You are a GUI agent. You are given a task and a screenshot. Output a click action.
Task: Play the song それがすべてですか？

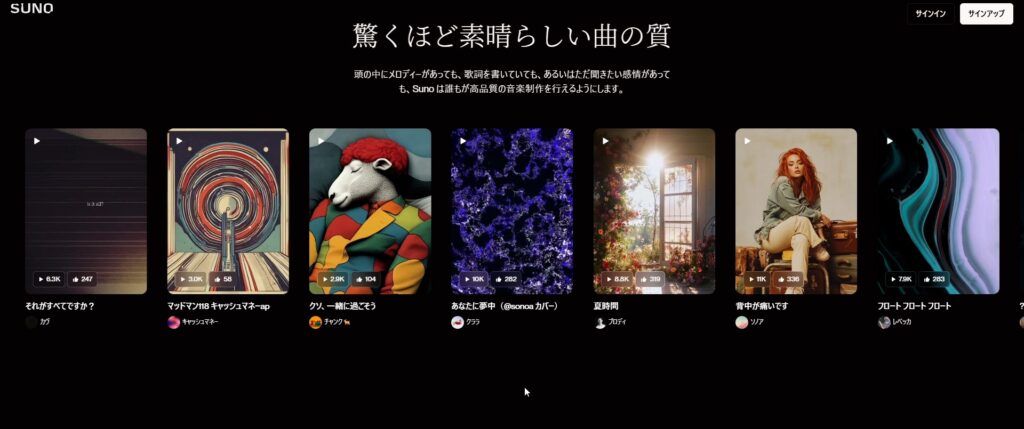coord(37,141)
